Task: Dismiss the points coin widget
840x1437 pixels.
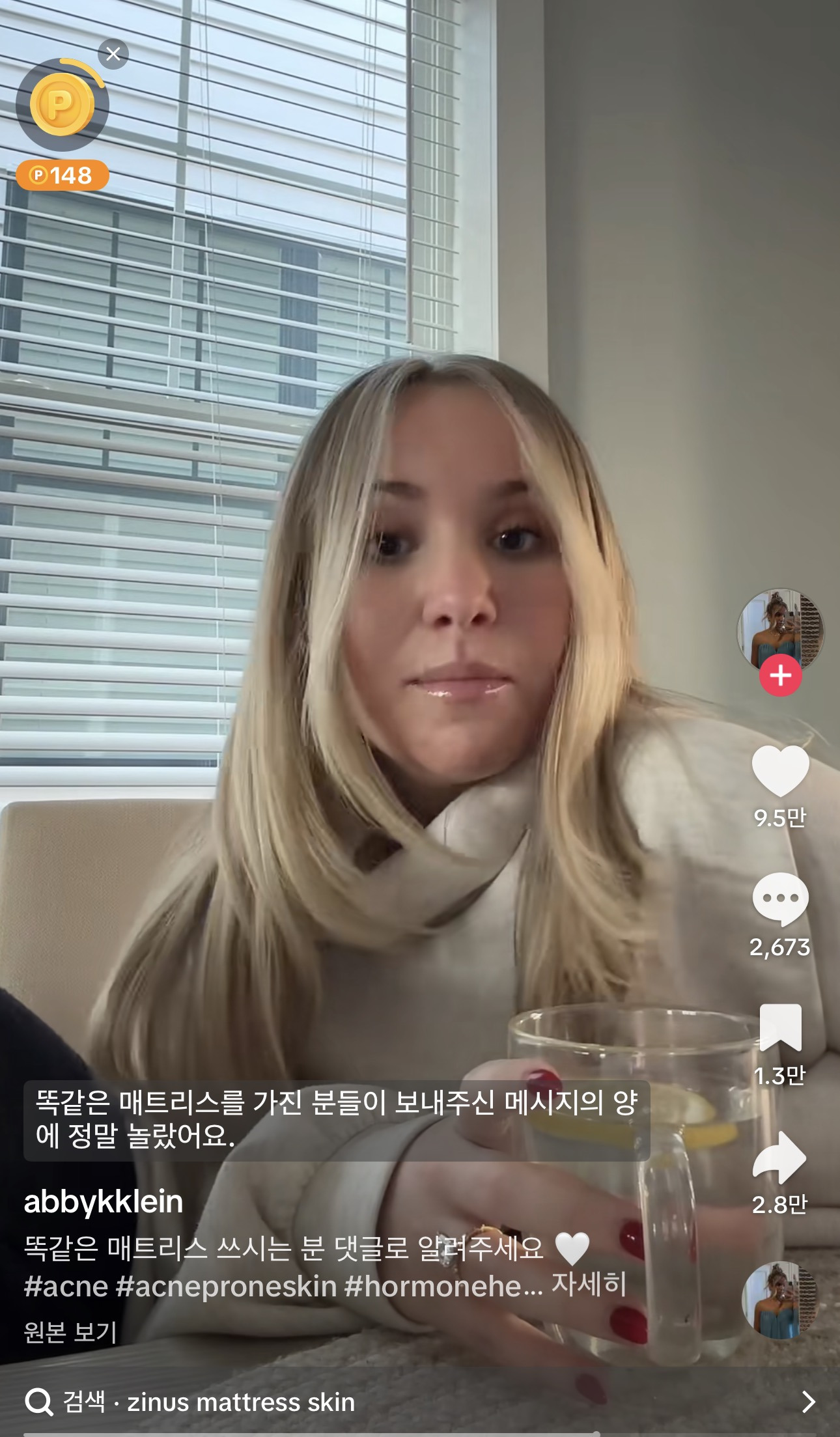Action: click(113, 54)
